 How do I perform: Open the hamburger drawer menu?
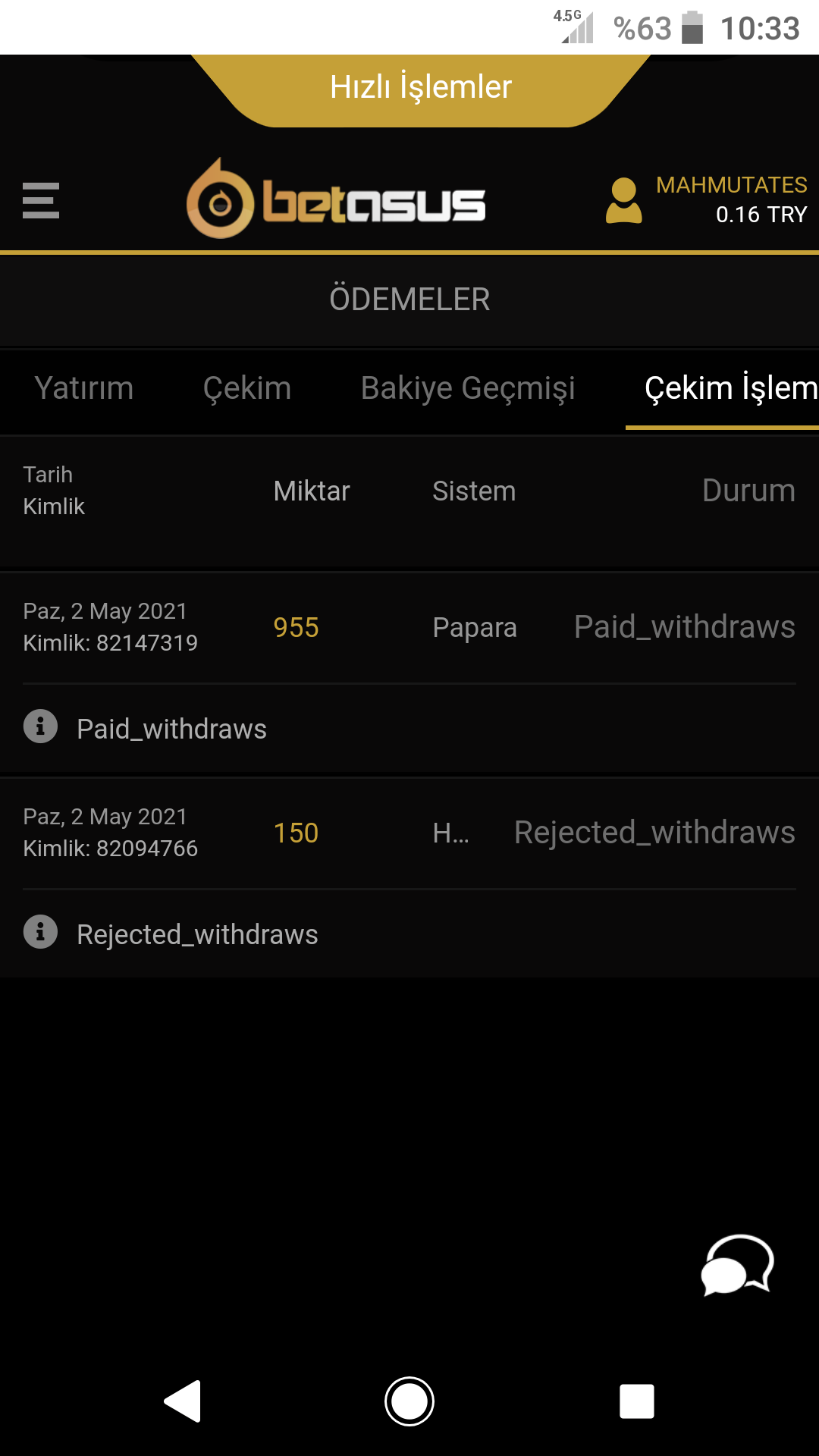click(x=41, y=201)
